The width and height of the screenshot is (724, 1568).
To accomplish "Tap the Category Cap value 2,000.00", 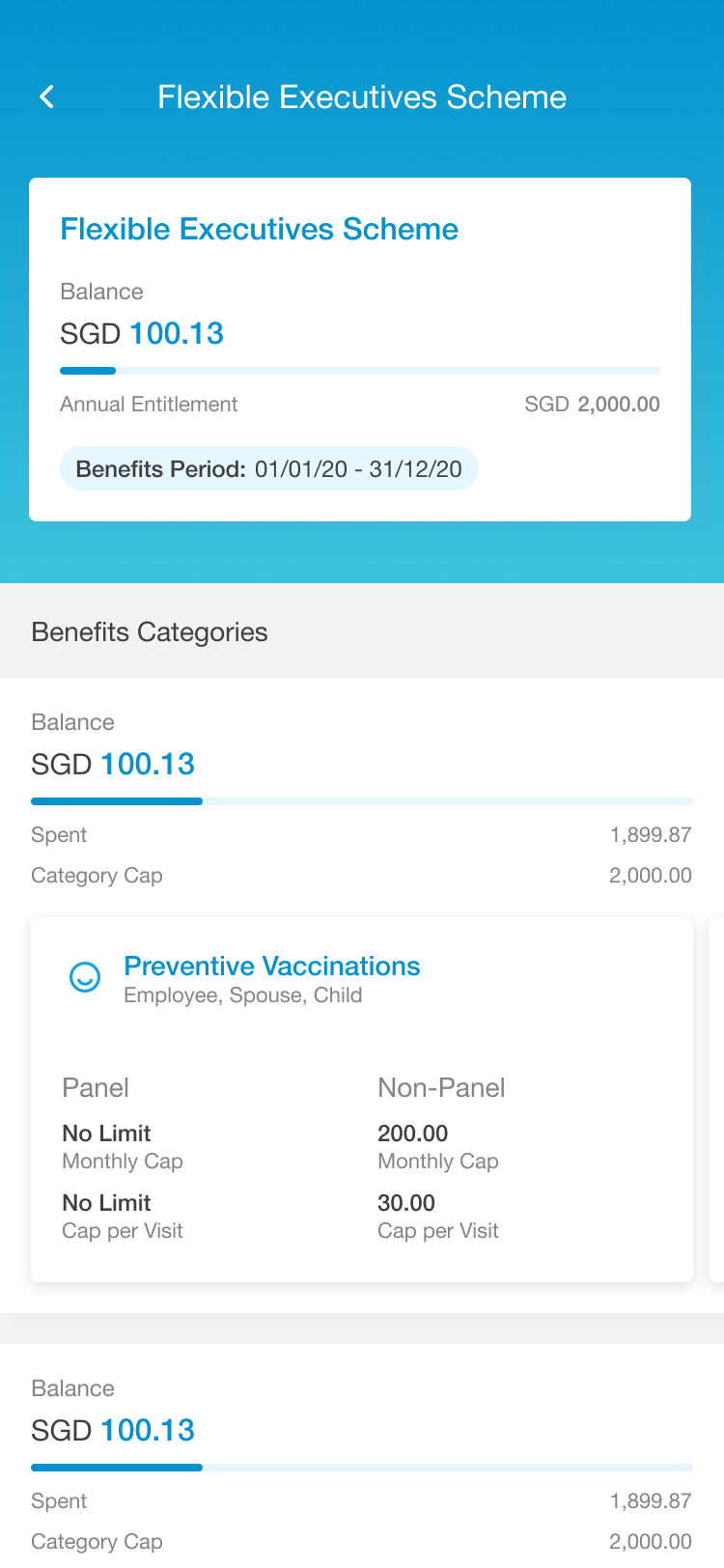I will click(x=649, y=875).
